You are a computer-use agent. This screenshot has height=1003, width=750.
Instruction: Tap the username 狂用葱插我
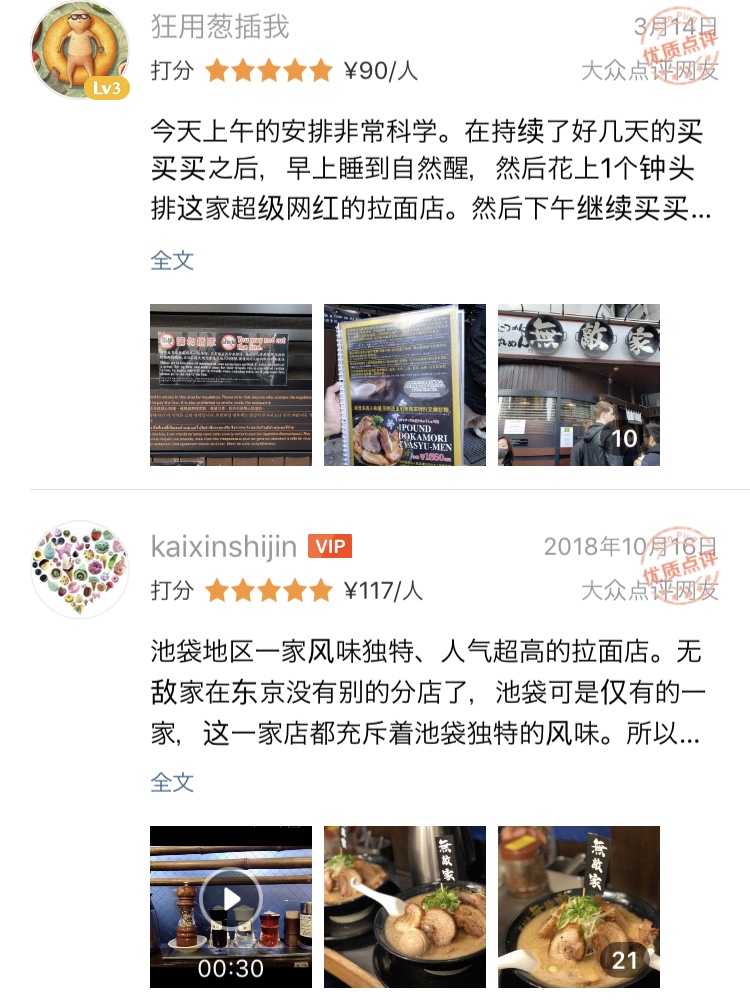tap(220, 26)
